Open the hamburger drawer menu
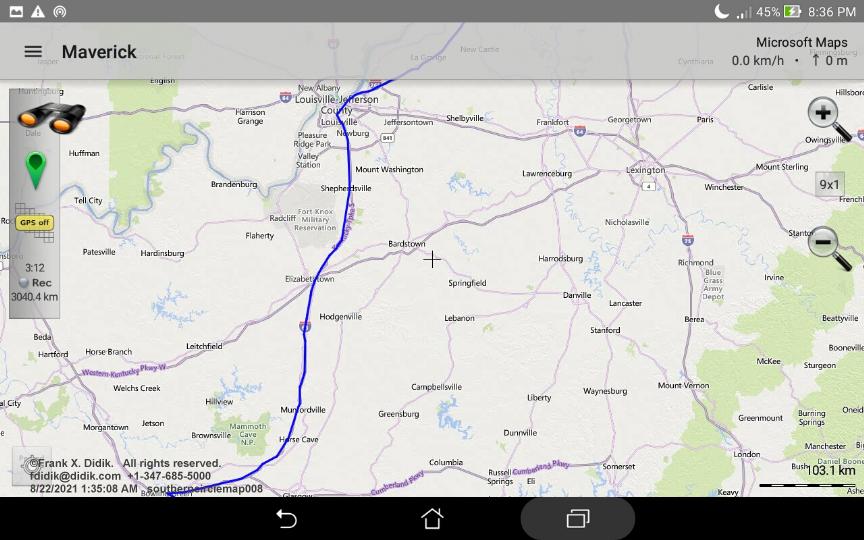The height and width of the screenshot is (540, 864). (33, 52)
